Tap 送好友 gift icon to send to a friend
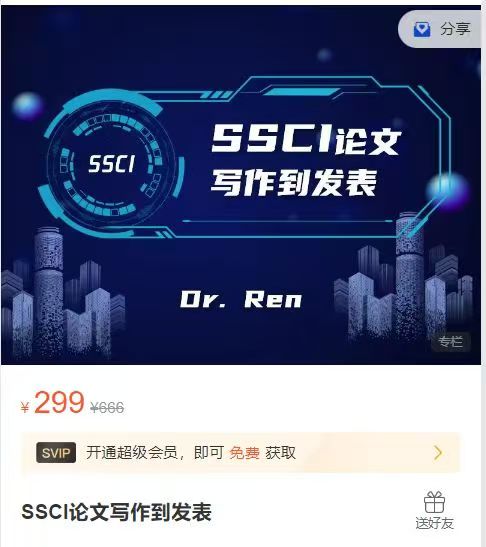The height and width of the screenshot is (547, 486). pyautogui.click(x=434, y=510)
